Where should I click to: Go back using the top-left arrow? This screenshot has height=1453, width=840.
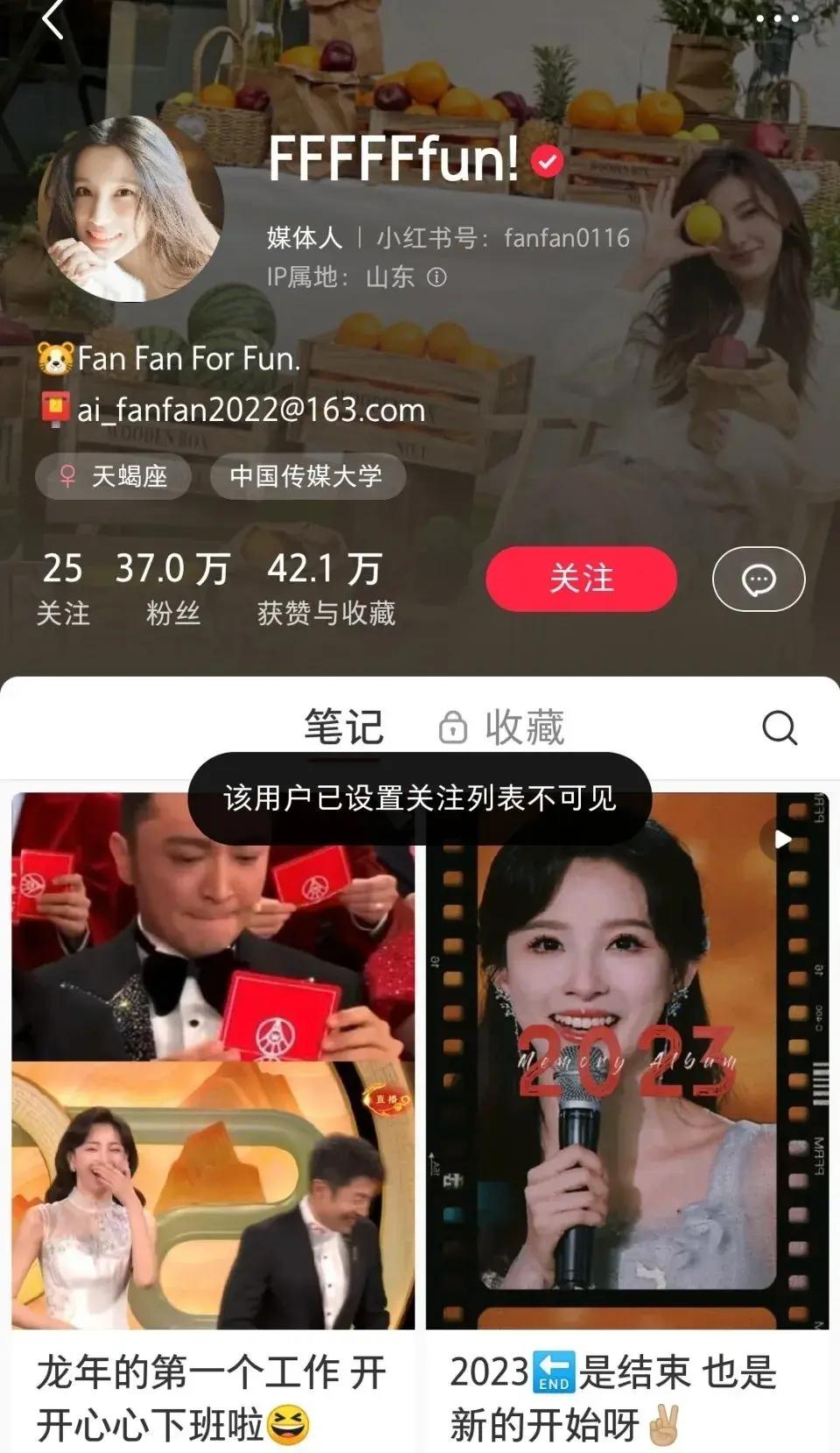click(x=53, y=19)
